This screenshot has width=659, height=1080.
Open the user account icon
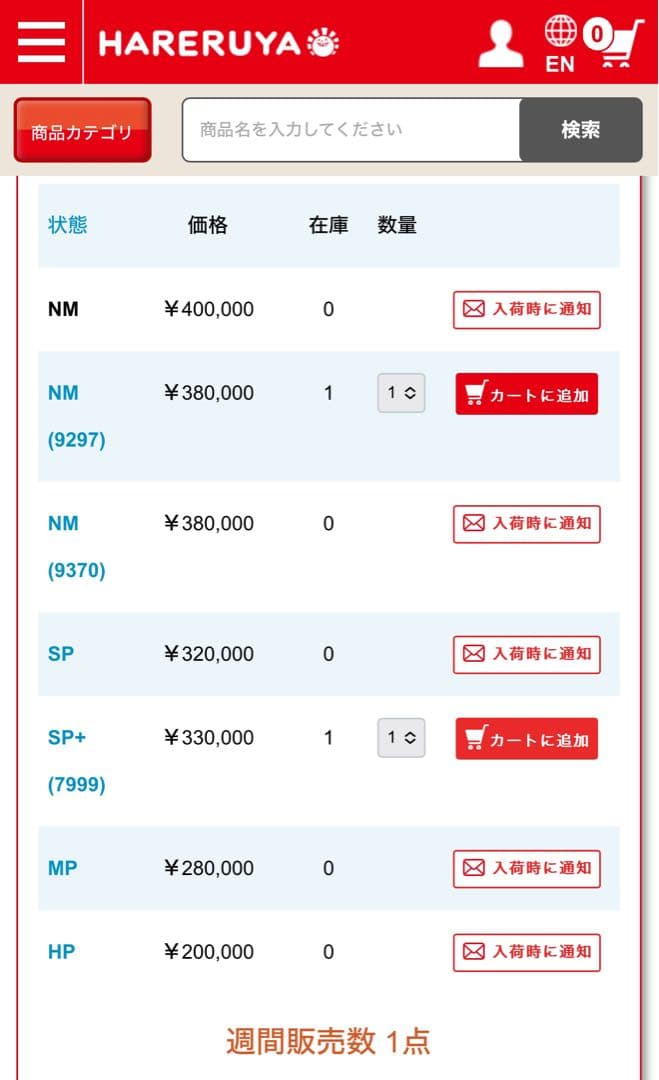click(x=500, y=43)
